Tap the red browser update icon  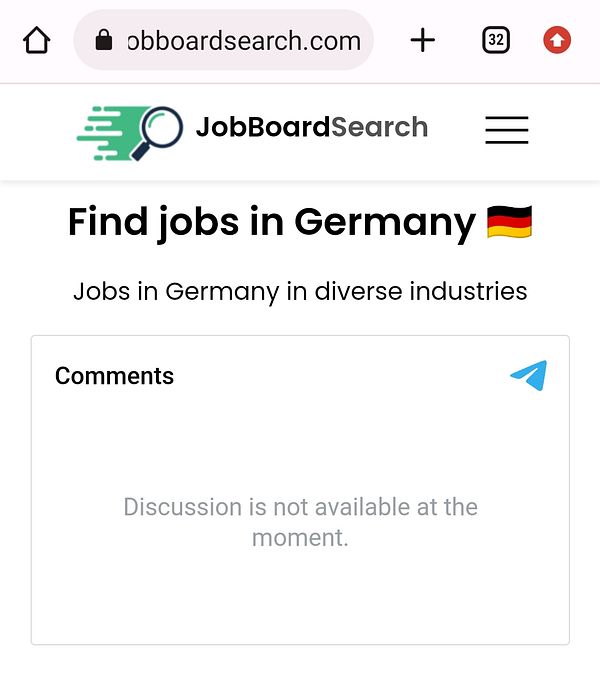pyautogui.click(x=557, y=40)
